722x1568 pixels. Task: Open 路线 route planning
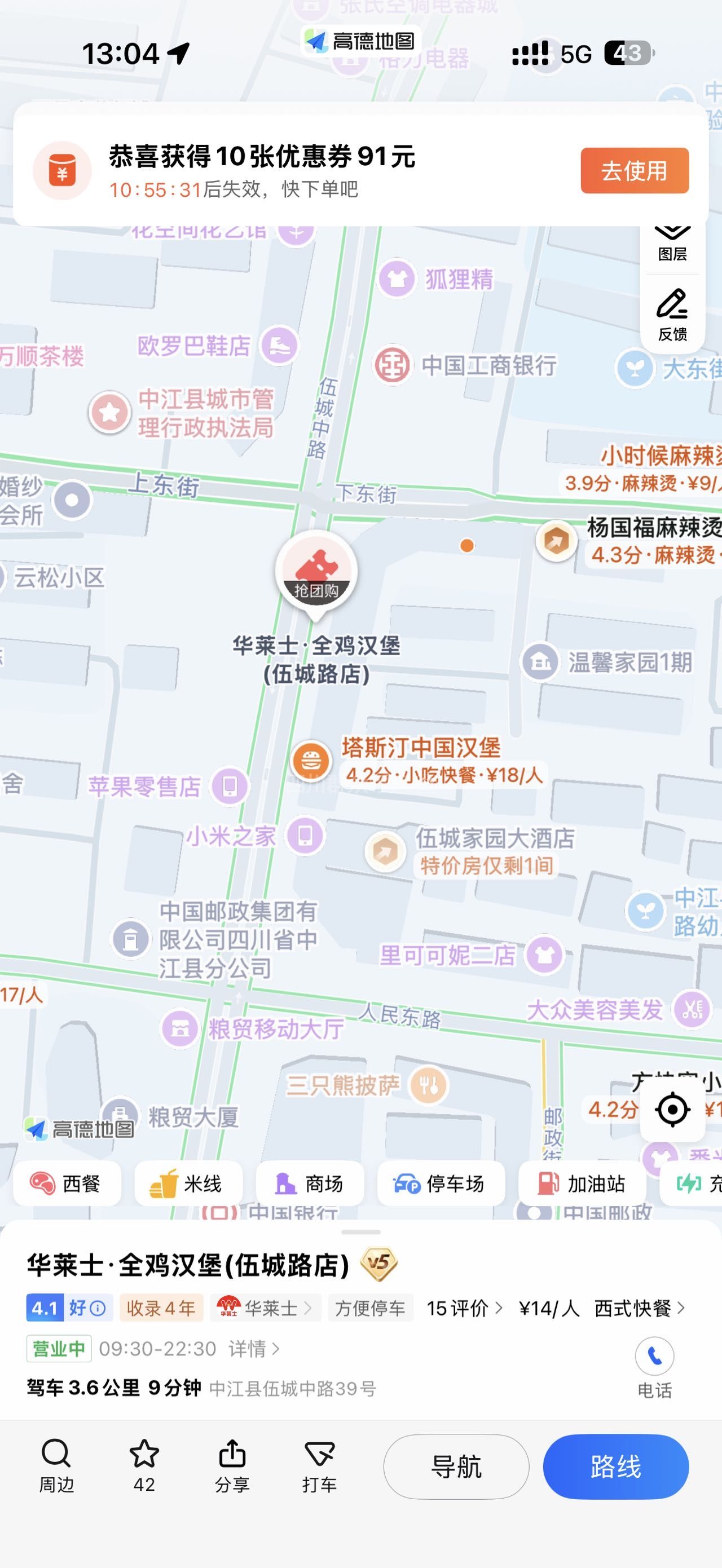tap(615, 1467)
